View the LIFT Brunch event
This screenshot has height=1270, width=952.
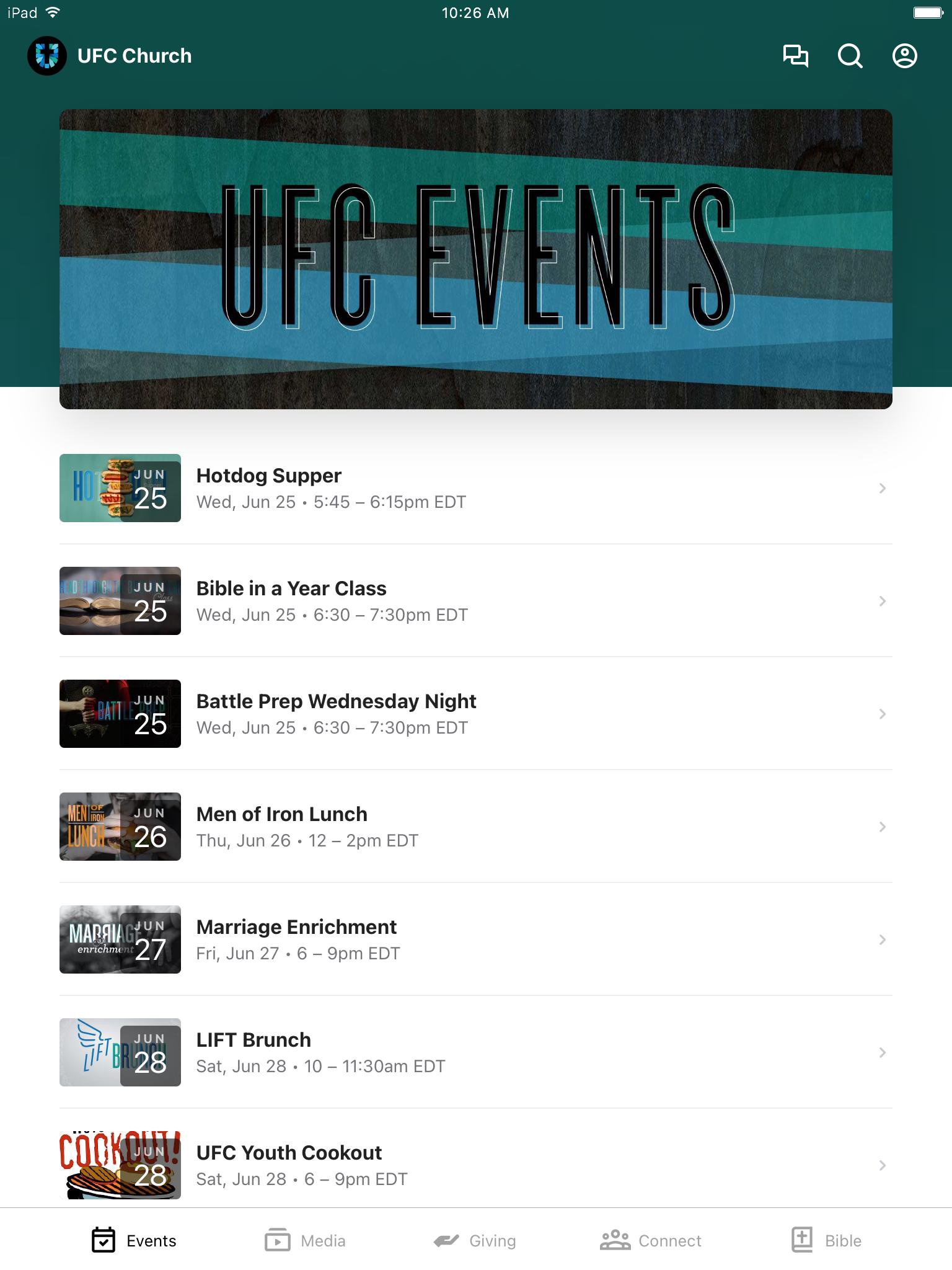click(x=475, y=1052)
